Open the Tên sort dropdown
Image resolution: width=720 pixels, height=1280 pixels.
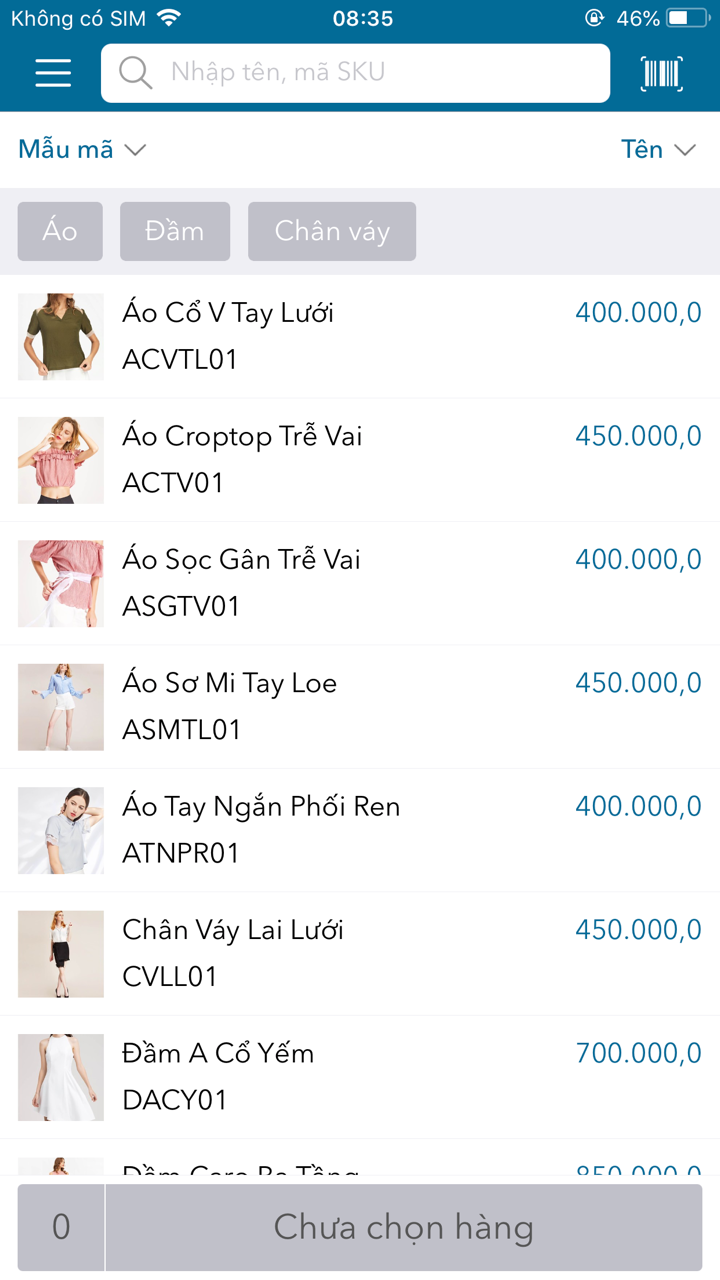[x=657, y=150]
